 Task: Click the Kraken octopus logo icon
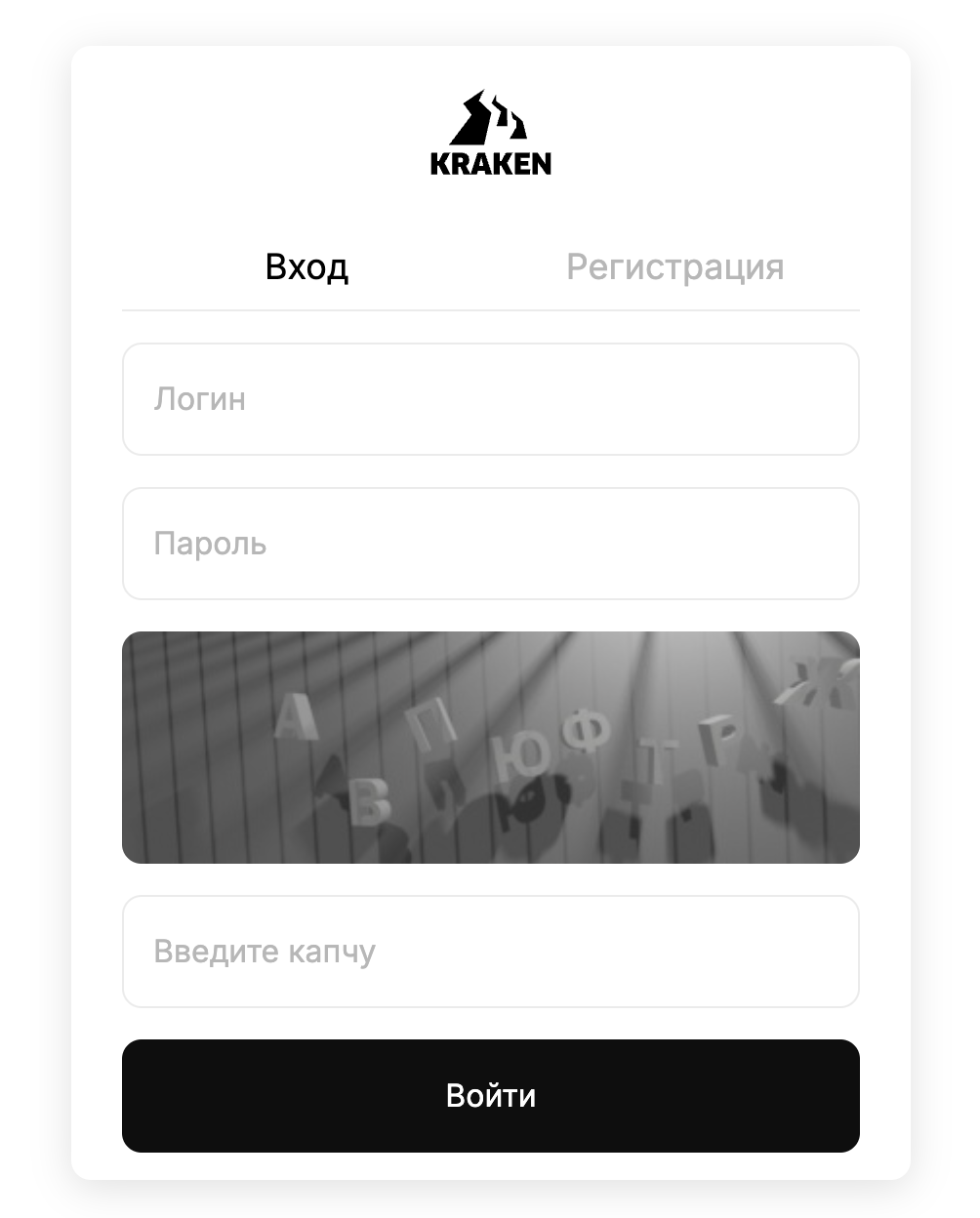pos(491,117)
